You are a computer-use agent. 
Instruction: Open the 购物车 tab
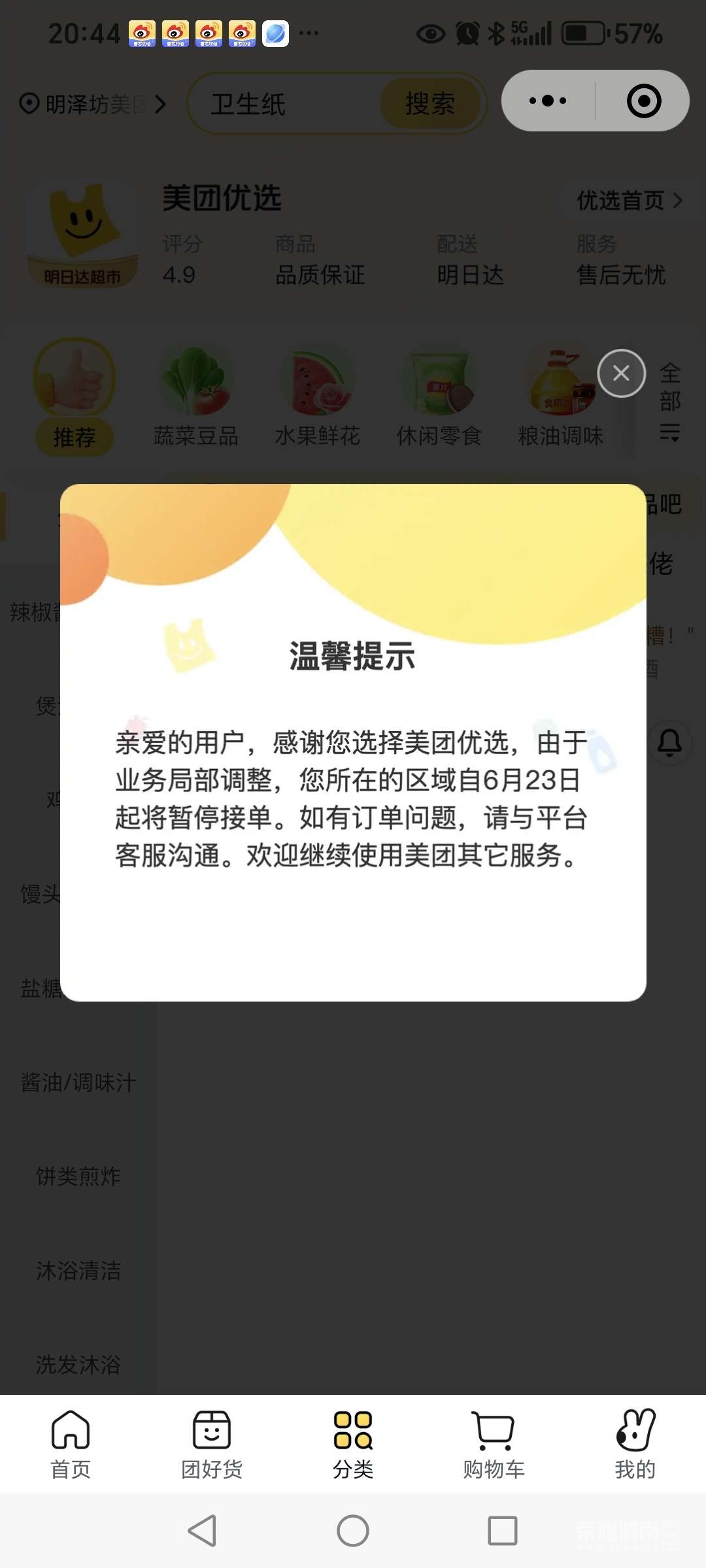click(x=494, y=1444)
